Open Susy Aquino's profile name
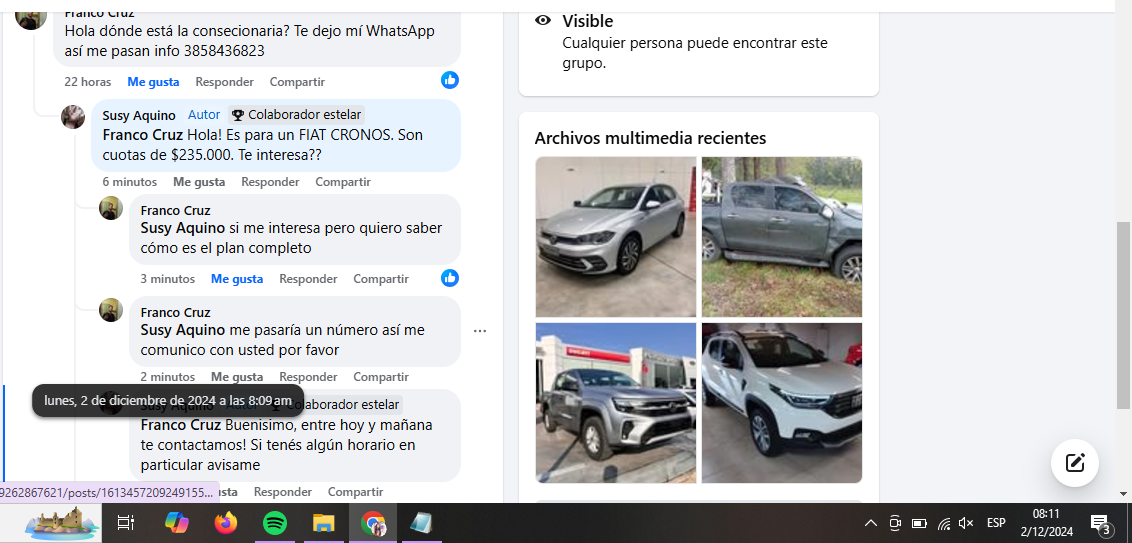This screenshot has width=1132, height=543. (x=139, y=115)
